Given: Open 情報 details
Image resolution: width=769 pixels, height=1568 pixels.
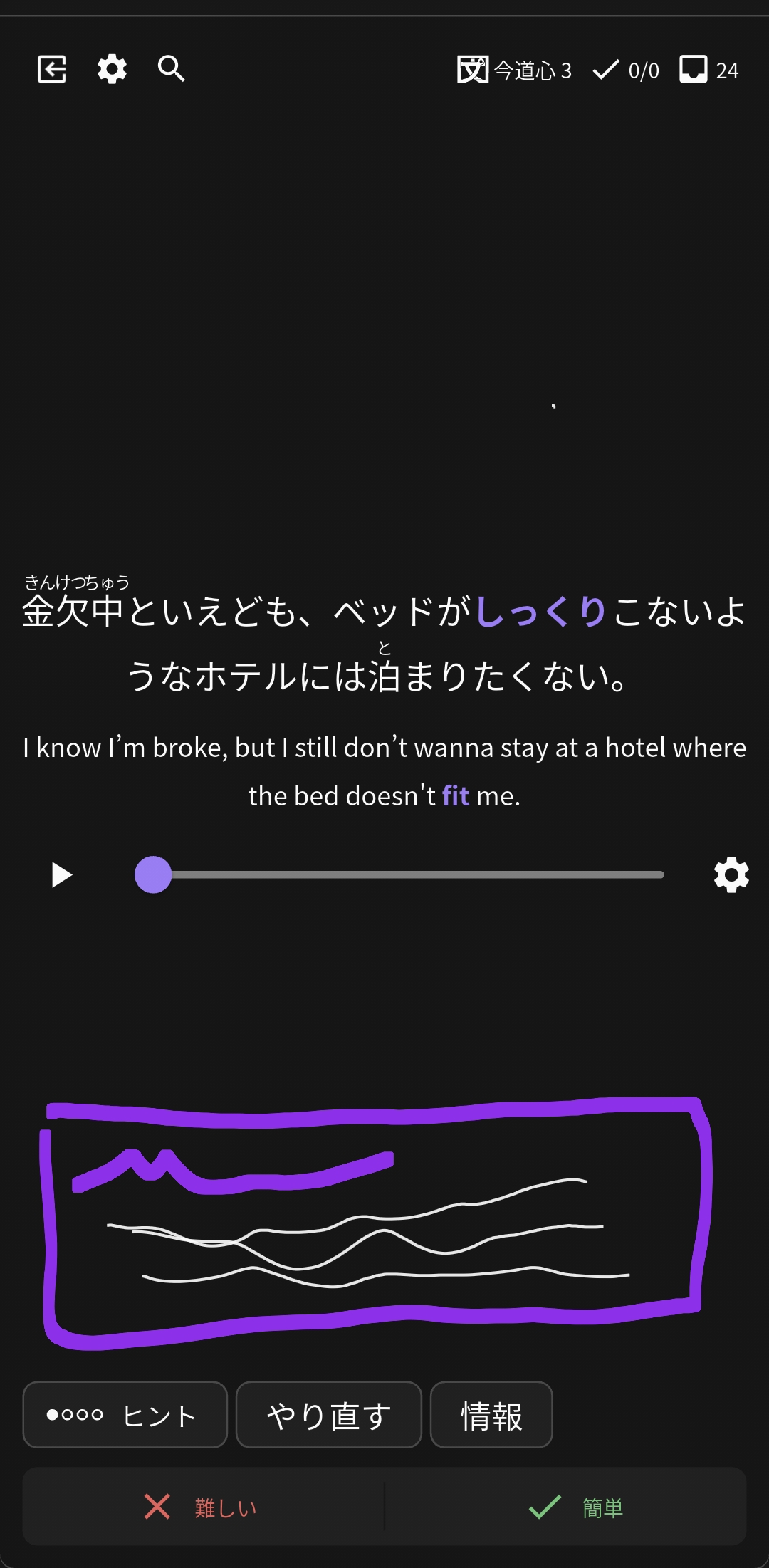Looking at the screenshot, I should click(x=491, y=1415).
